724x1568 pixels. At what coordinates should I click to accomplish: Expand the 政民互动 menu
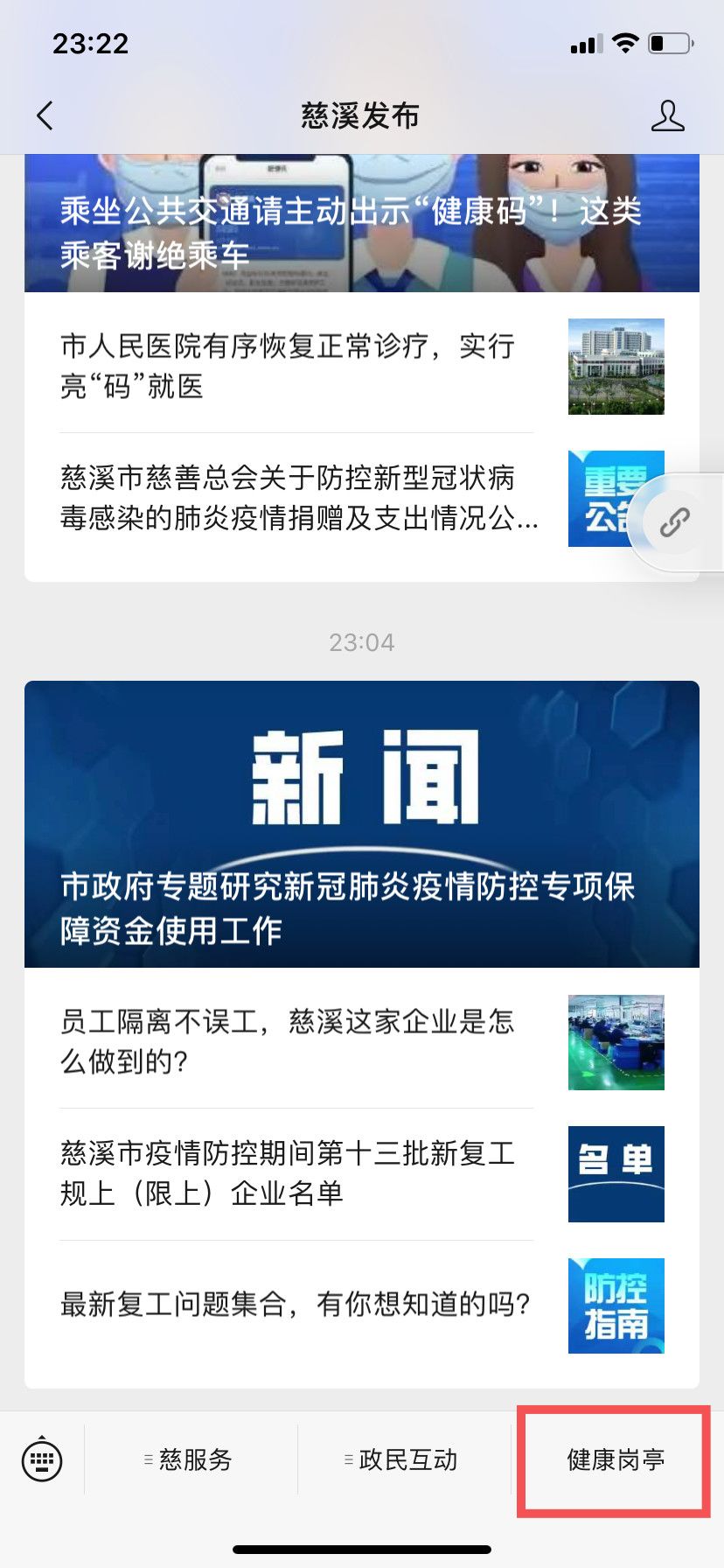tap(404, 1459)
